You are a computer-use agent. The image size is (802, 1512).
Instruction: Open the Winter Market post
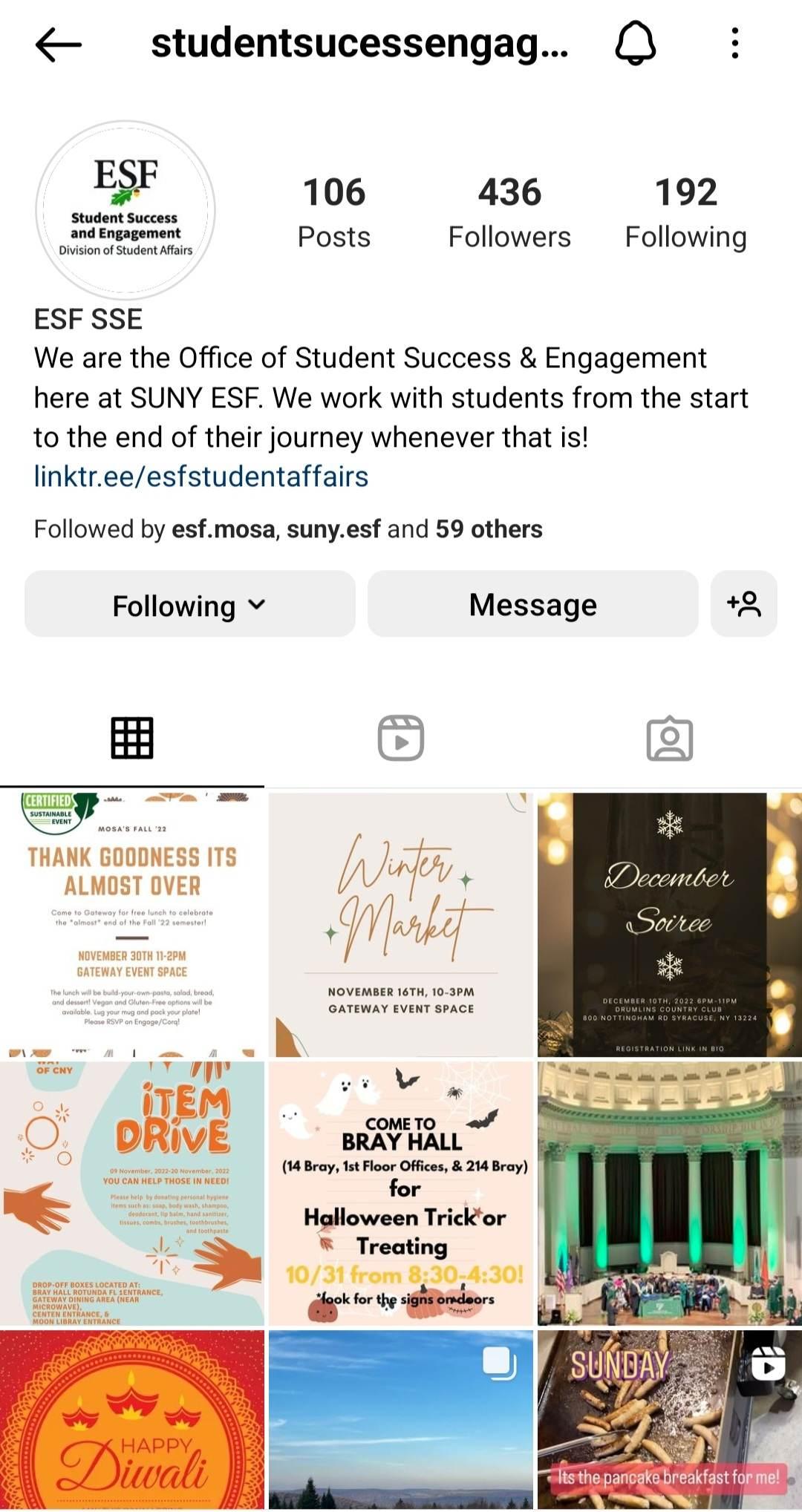point(400,924)
